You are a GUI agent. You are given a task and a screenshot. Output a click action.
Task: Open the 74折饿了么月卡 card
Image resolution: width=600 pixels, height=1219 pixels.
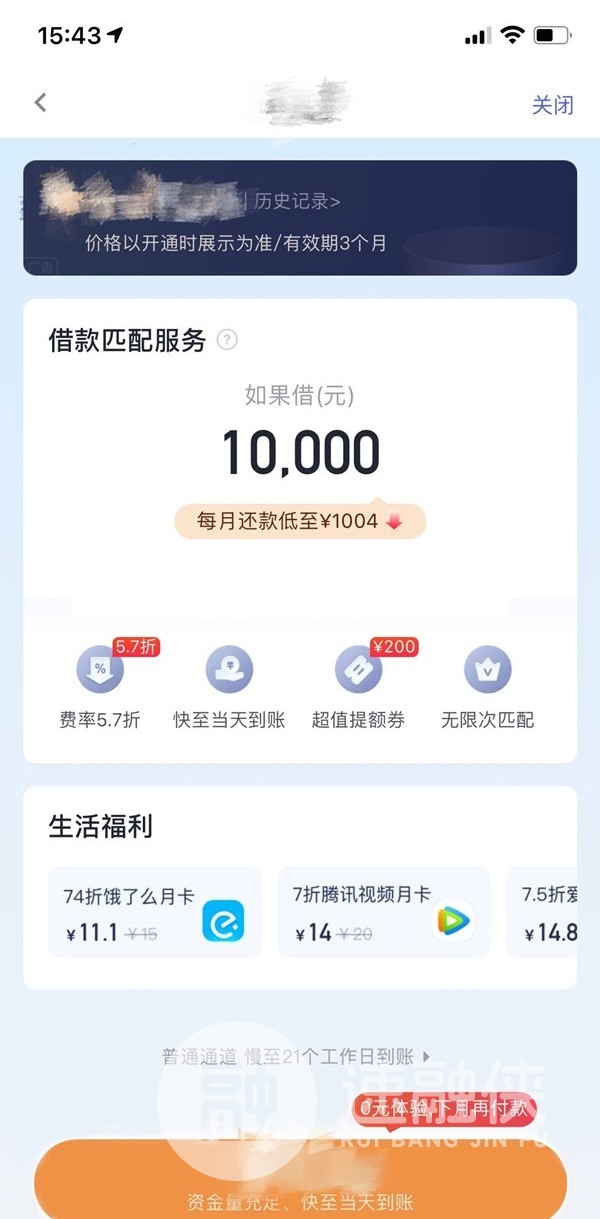pos(154,912)
